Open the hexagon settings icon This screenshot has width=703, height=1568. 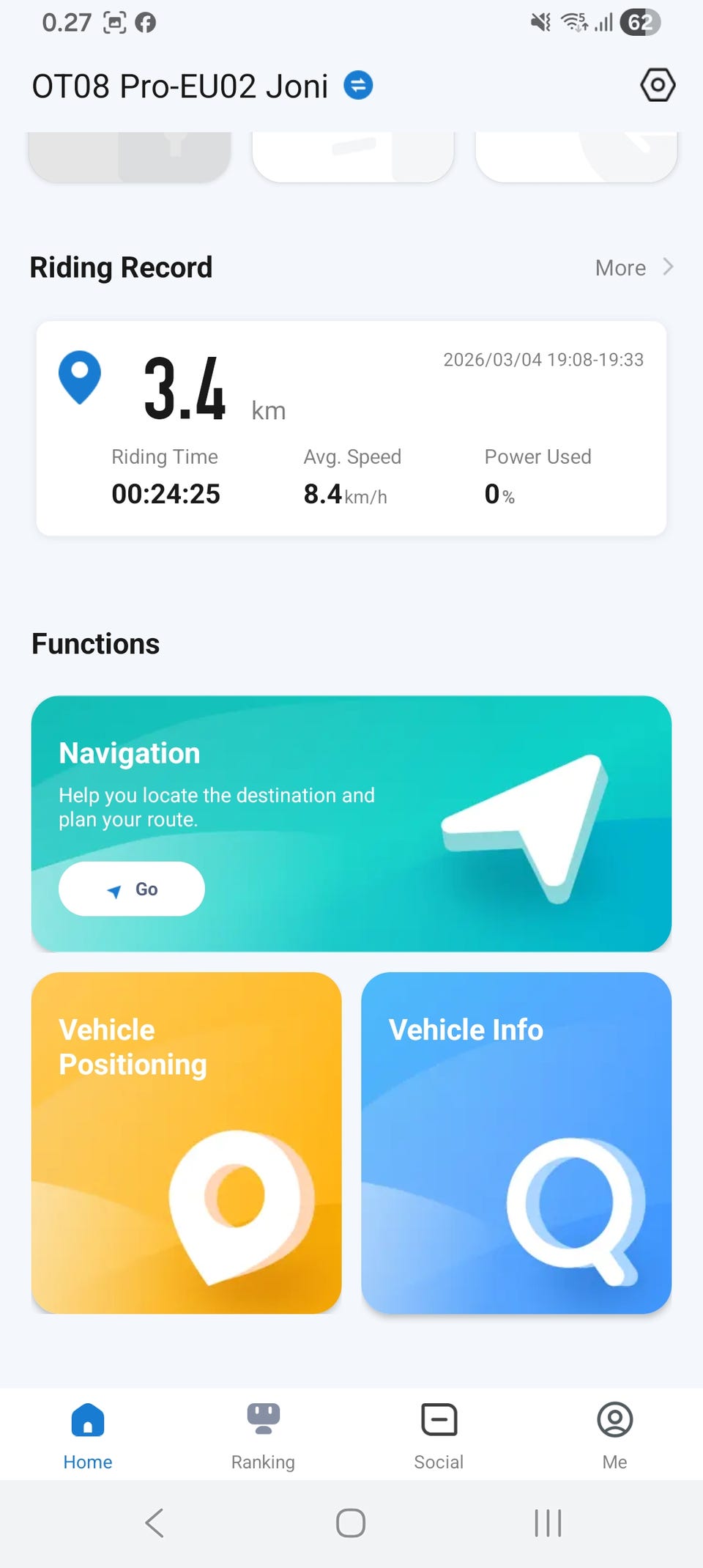pyautogui.click(x=658, y=85)
